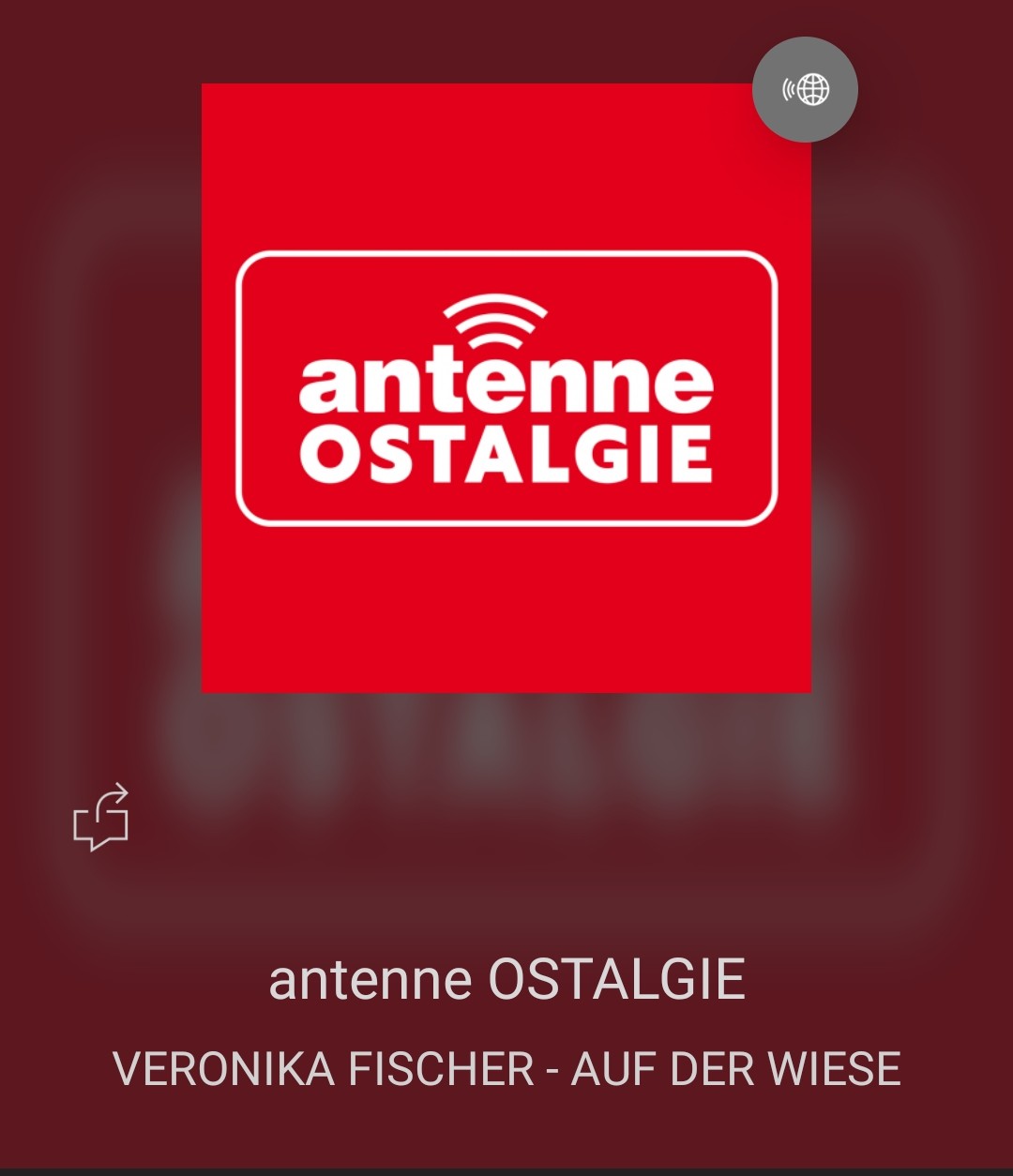1013x1176 pixels.
Task: Share the antenne OSTALGIE station
Action: coord(101,817)
